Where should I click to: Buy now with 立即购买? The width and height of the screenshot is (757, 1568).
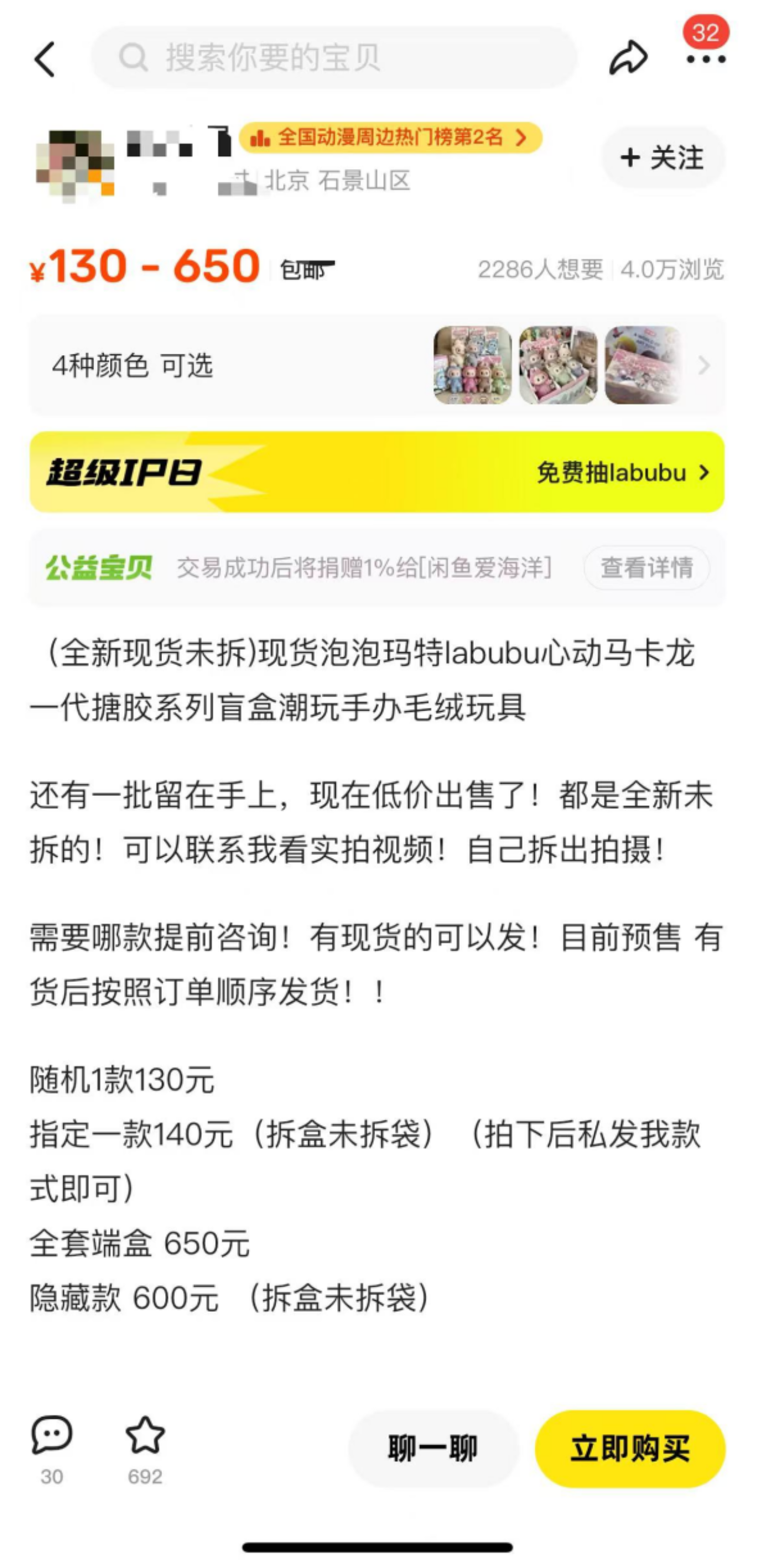coord(629,1448)
